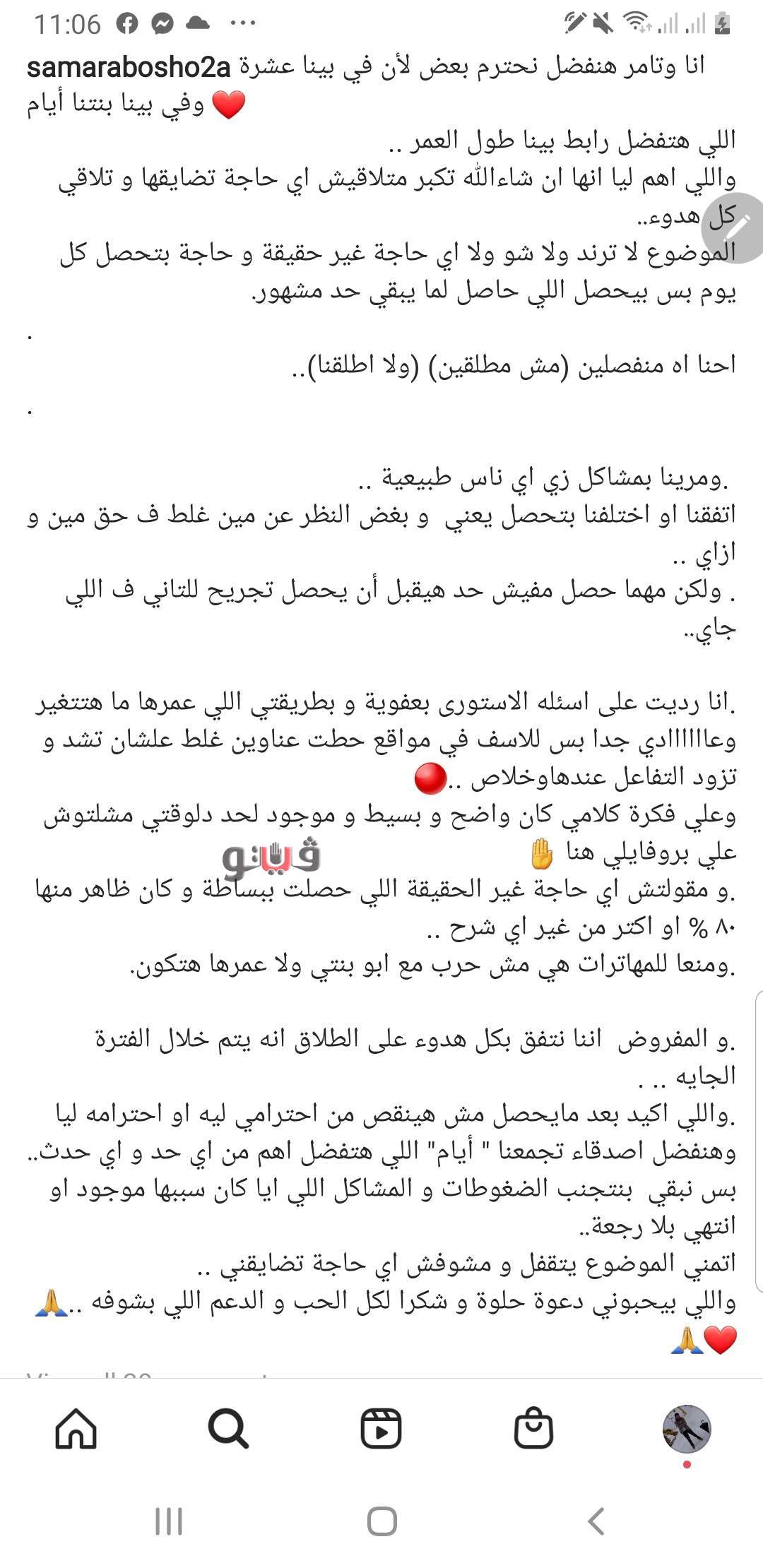Show recent apps from the navigation bar
763x1568 pixels.
click(169, 1521)
